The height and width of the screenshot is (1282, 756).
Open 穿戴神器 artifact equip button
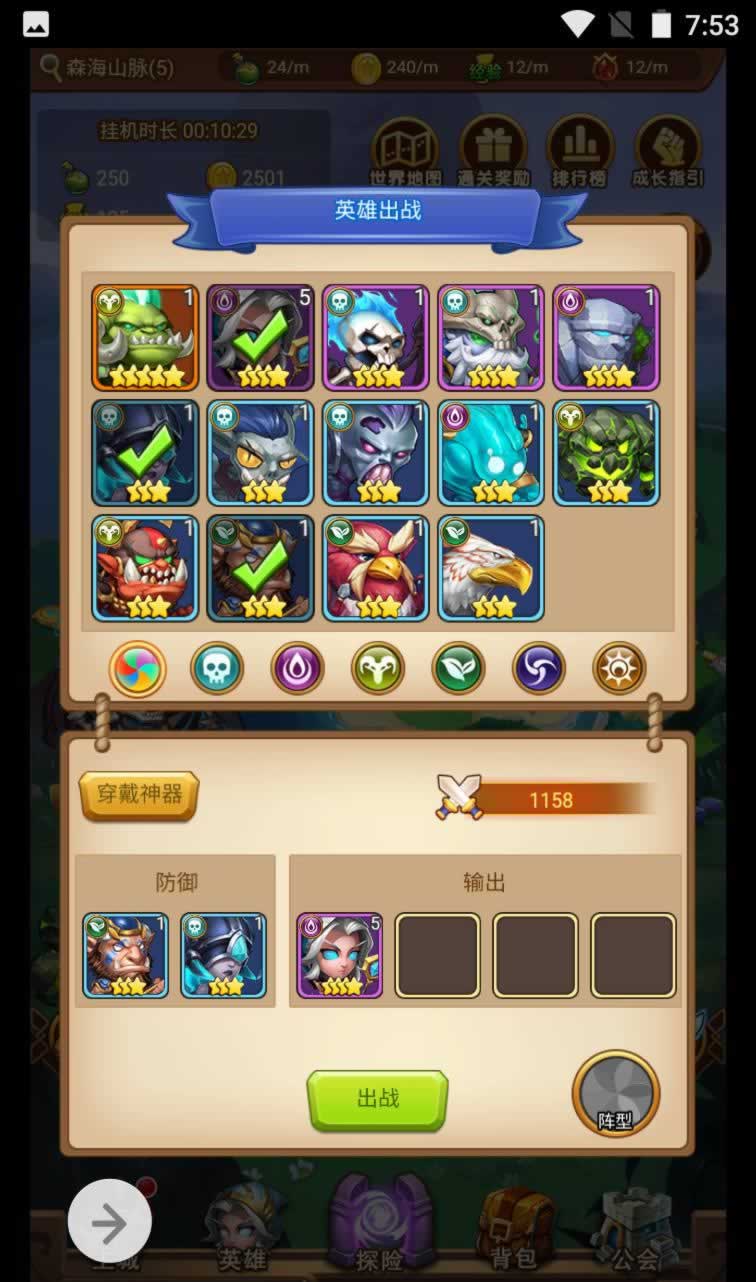point(139,795)
